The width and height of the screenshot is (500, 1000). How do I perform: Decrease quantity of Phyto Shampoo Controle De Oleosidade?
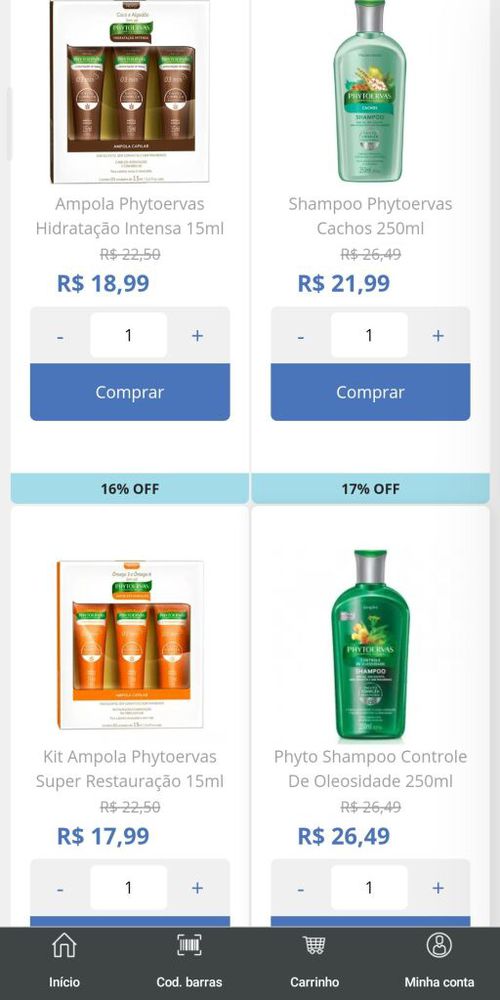300,888
